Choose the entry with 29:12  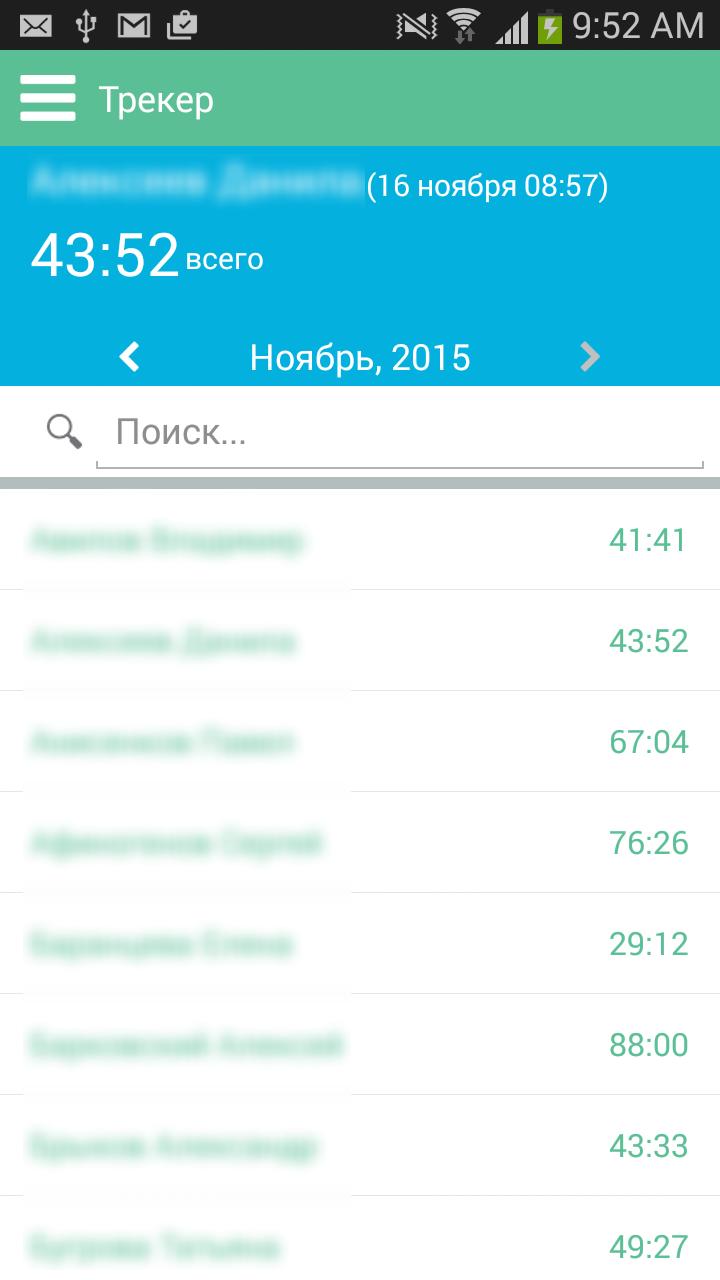point(360,944)
